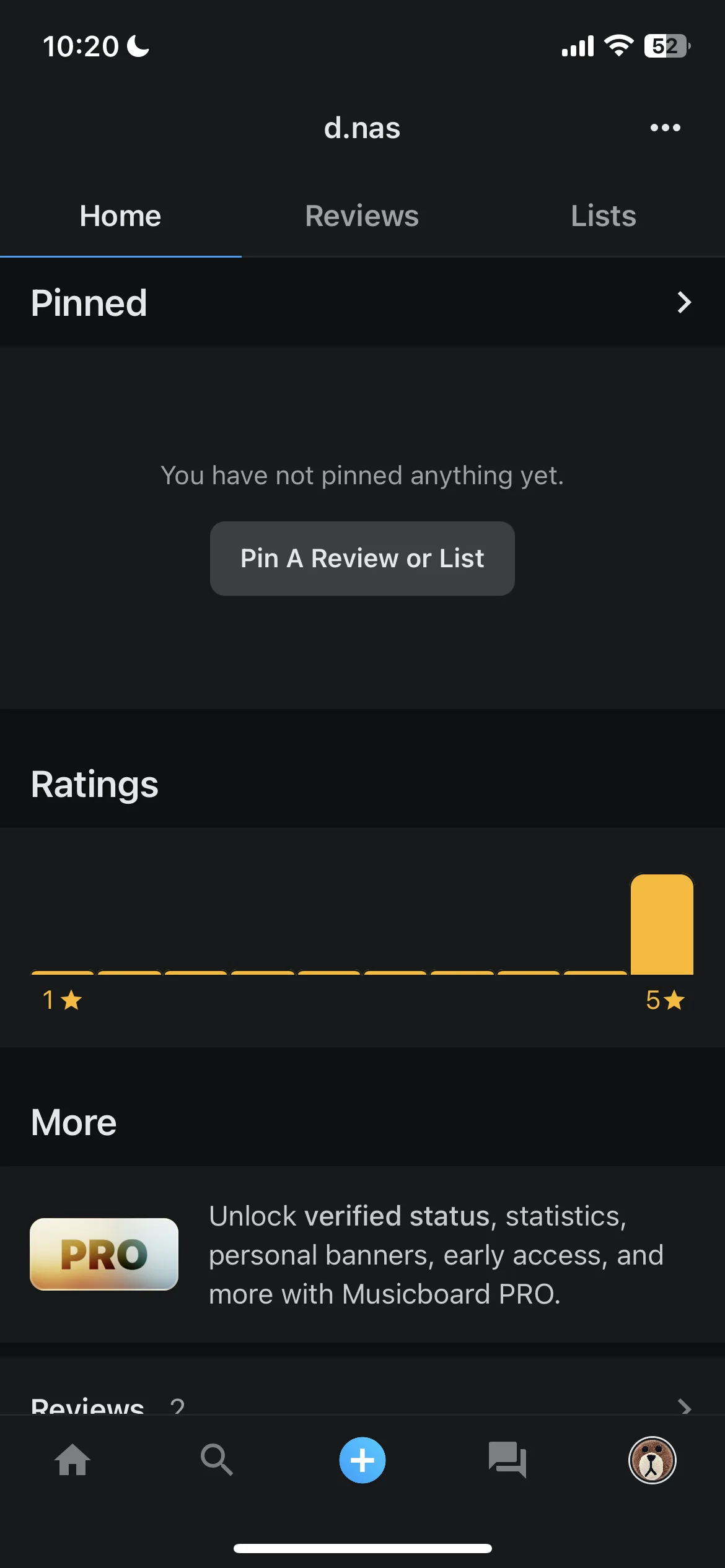Create a new entry with plus button
Viewport: 725px width, 1568px height.
362,1460
